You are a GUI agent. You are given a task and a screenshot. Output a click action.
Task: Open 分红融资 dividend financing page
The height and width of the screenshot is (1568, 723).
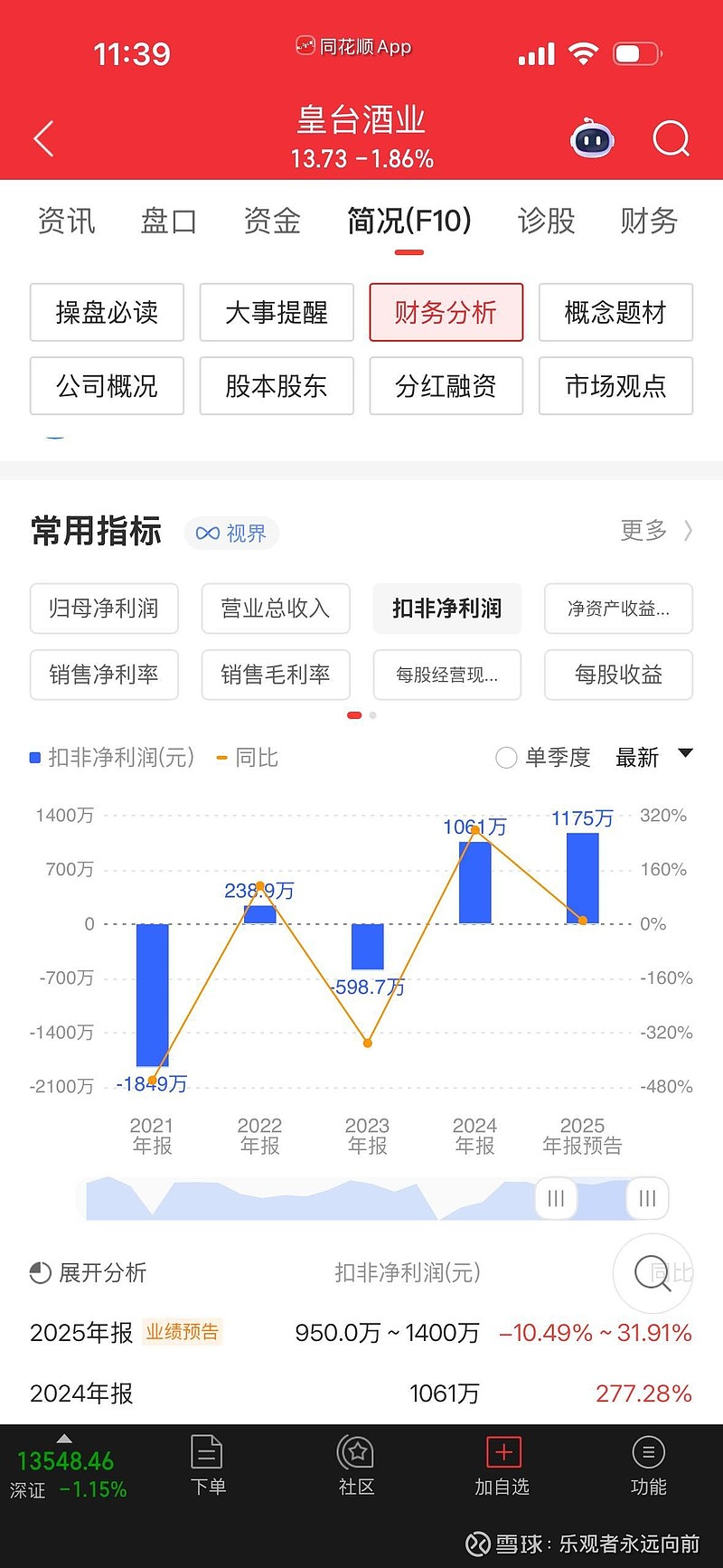[x=446, y=386]
